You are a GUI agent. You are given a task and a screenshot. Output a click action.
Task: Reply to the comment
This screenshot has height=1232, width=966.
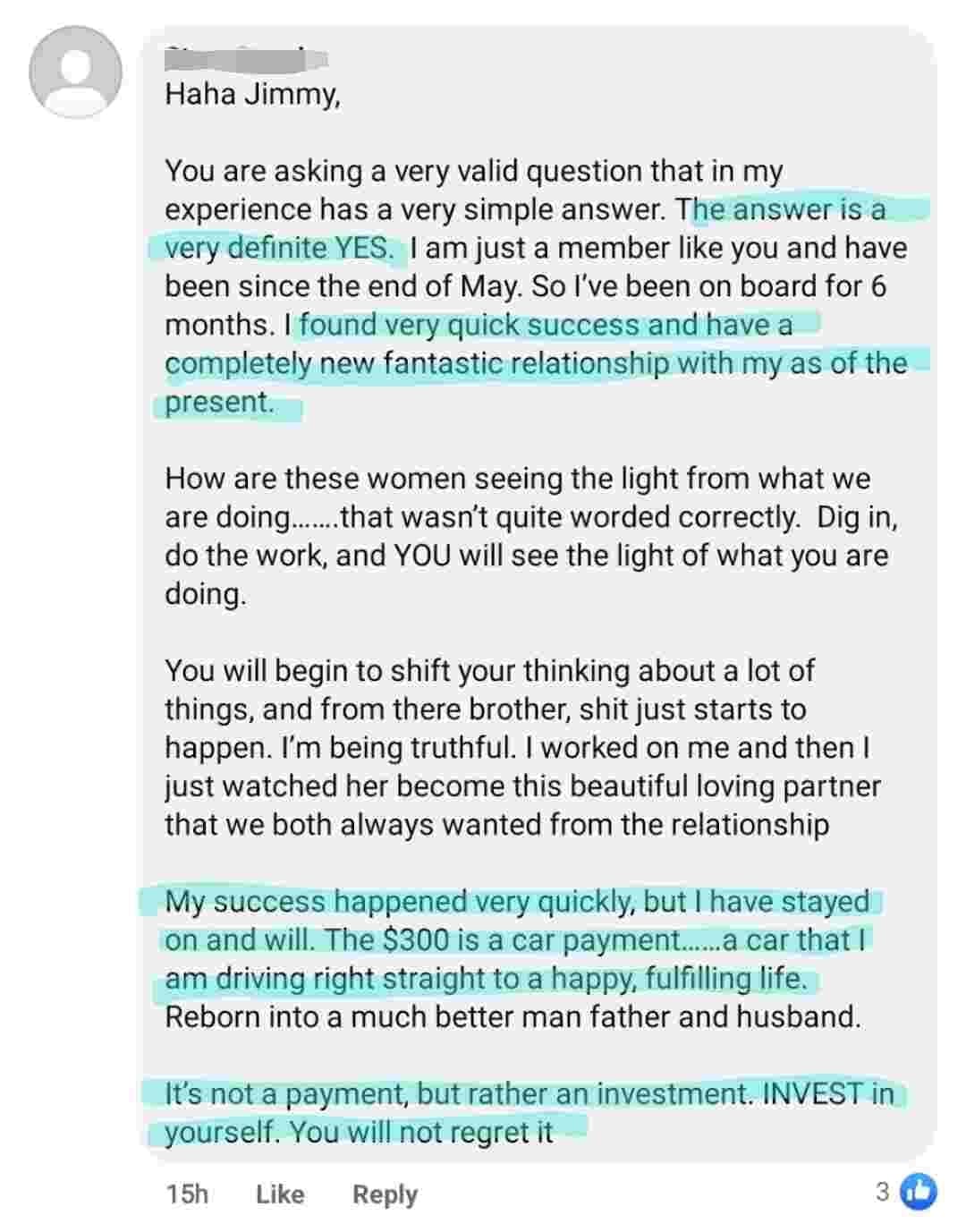385,1194
